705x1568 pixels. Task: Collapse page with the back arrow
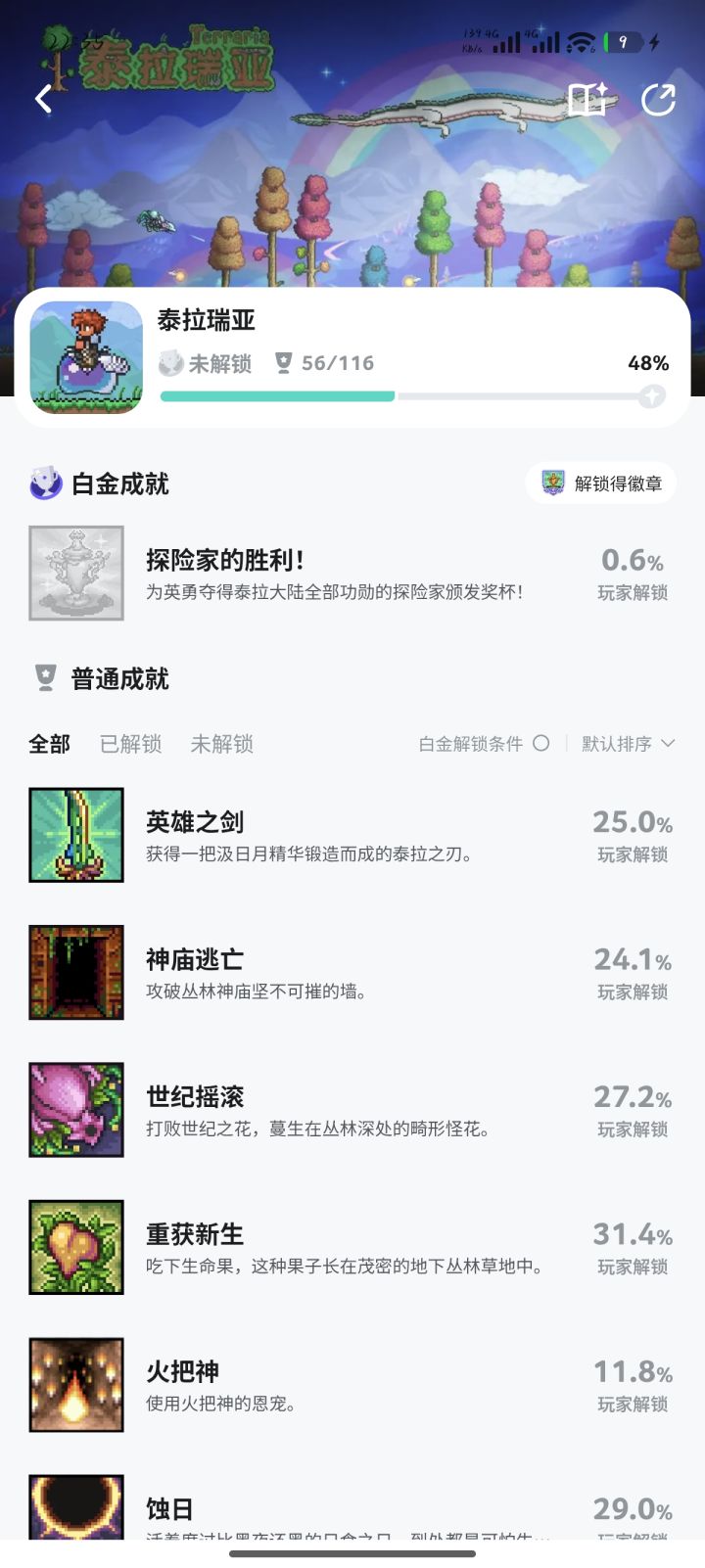(42, 99)
